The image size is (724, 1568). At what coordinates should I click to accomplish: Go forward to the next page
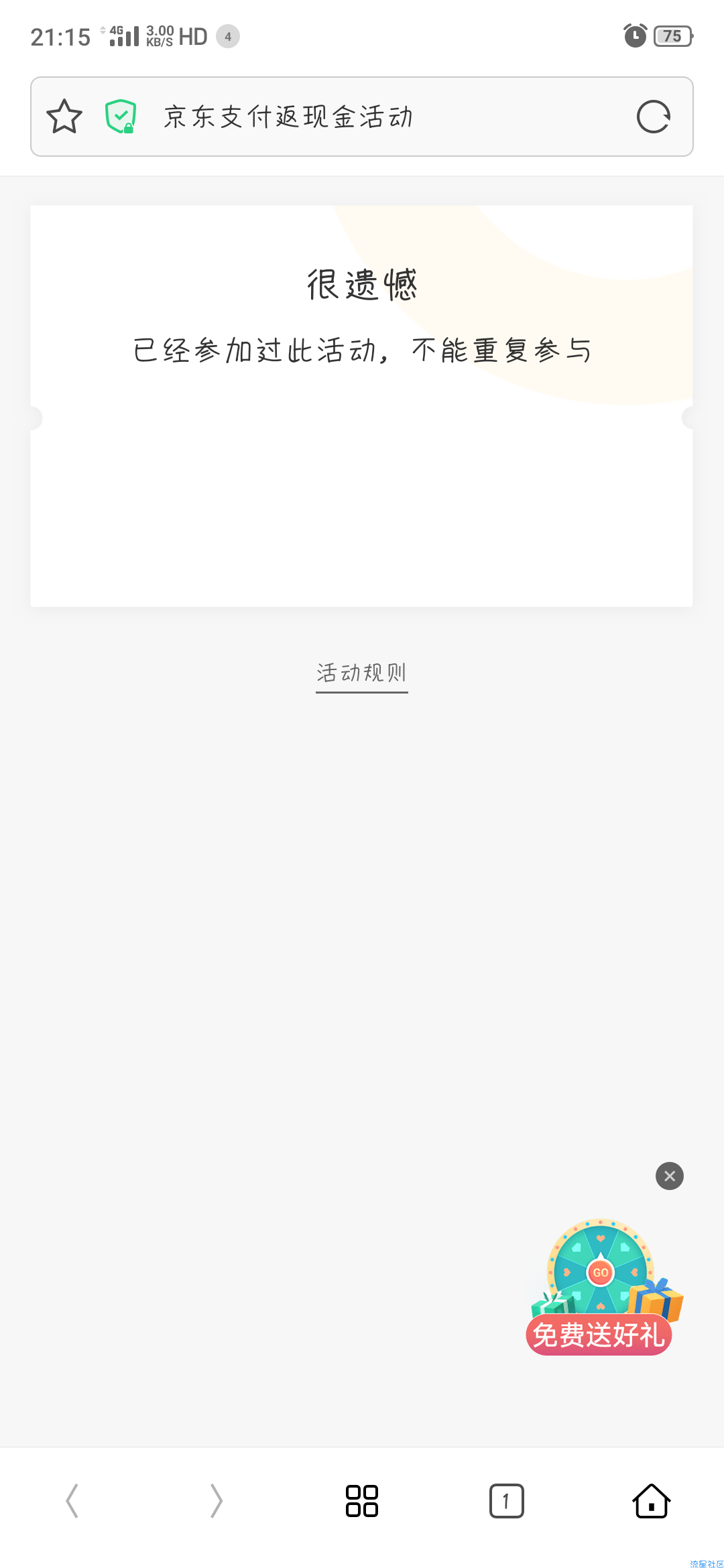217,1500
